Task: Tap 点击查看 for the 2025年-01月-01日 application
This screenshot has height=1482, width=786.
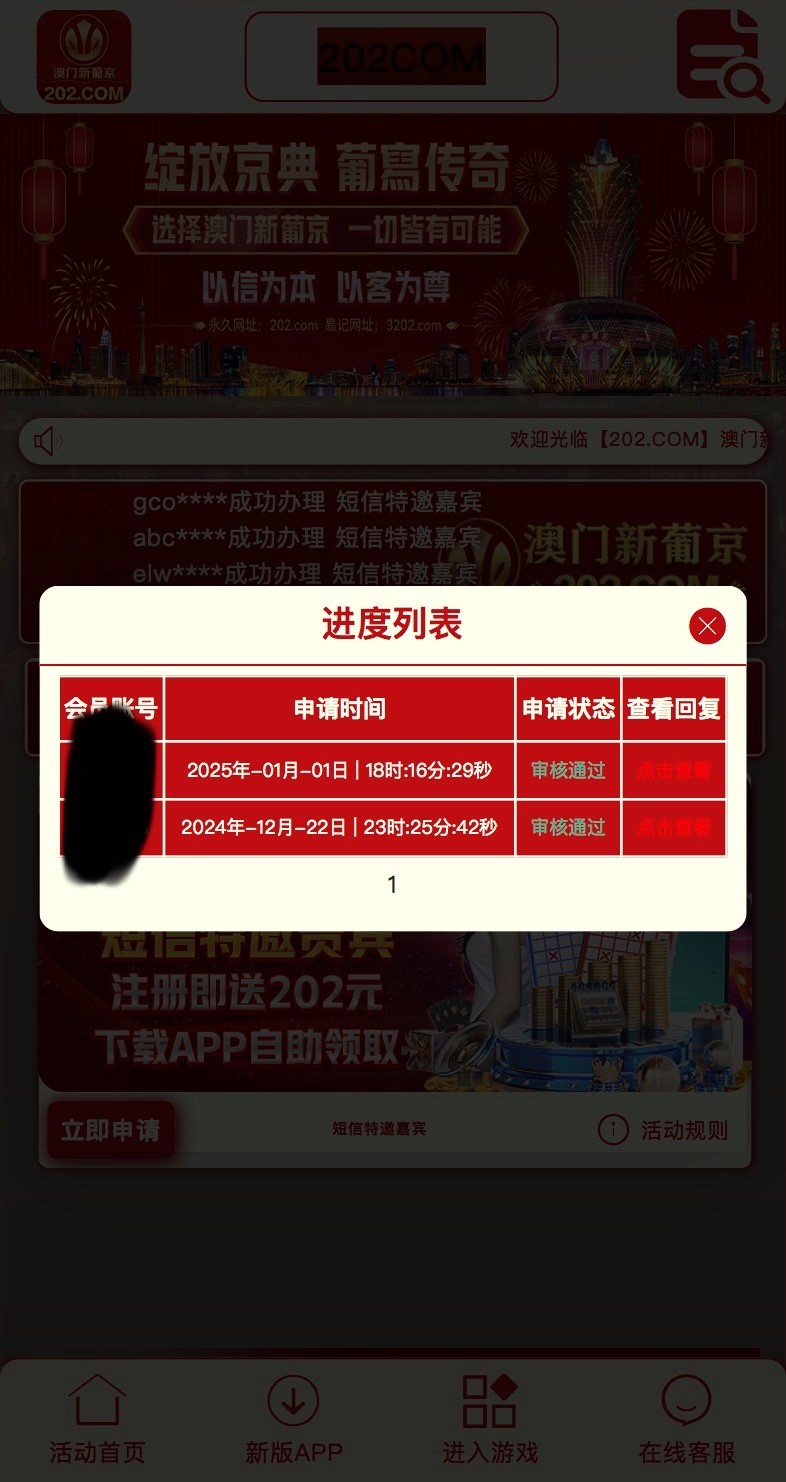Action: click(674, 770)
